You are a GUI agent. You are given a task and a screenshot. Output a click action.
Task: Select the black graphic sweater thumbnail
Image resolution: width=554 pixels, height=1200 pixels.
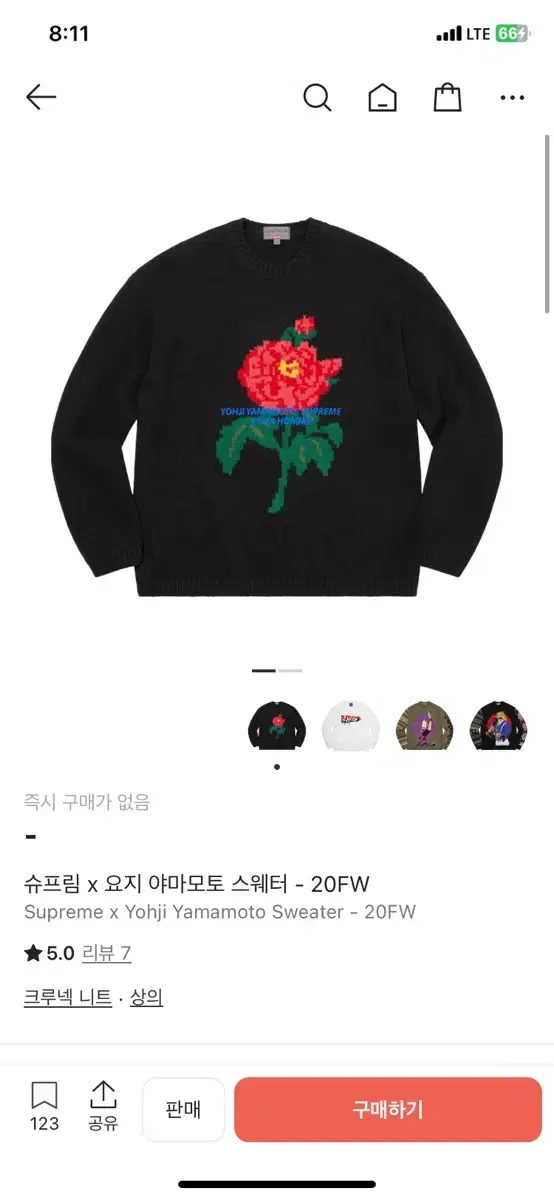pyautogui.click(x=499, y=726)
